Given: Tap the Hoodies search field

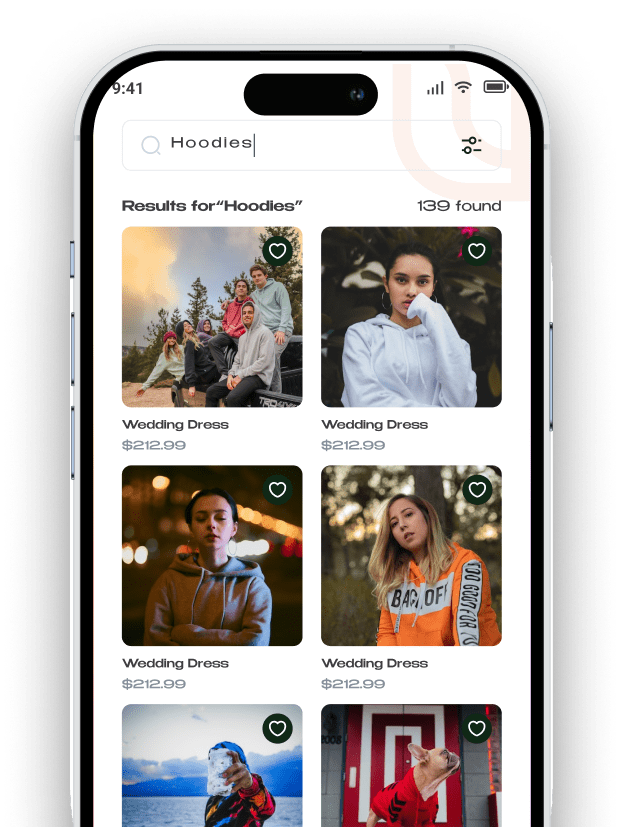Looking at the screenshot, I should (x=290, y=145).
